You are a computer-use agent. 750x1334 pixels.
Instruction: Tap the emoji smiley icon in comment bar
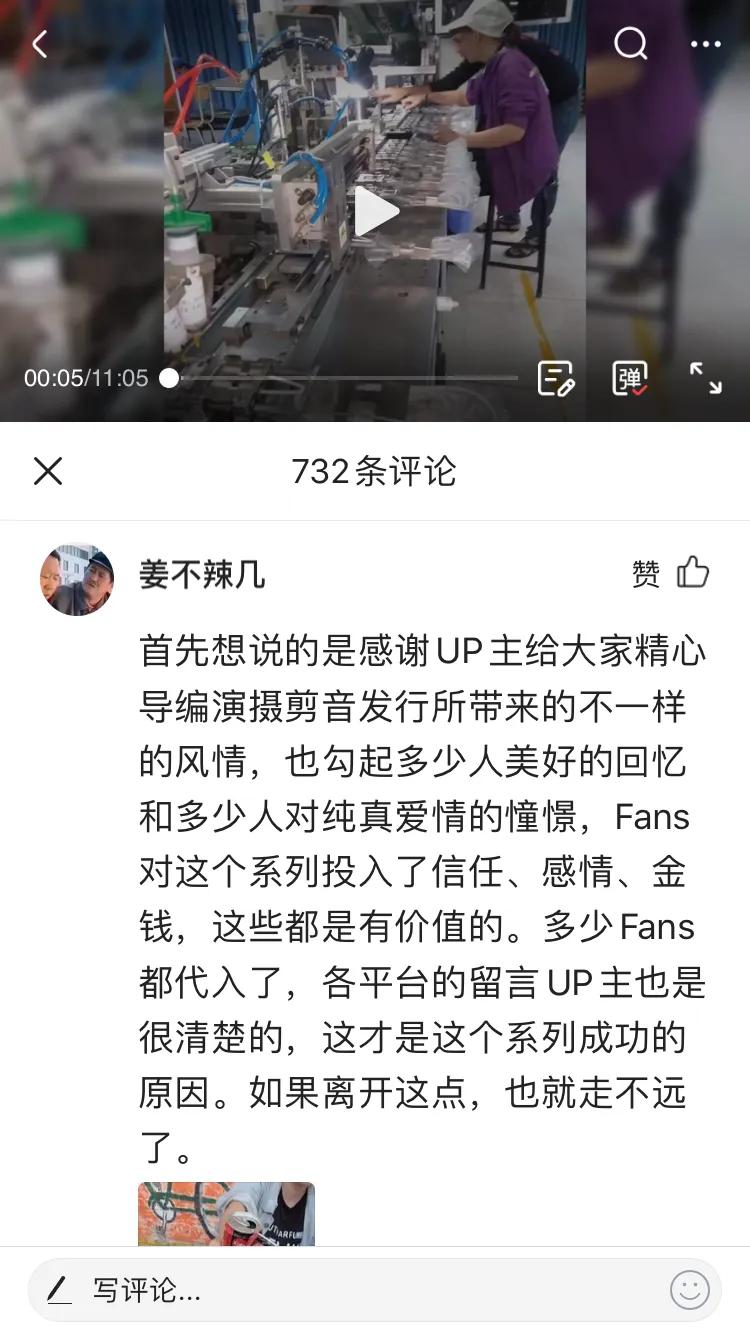click(688, 1290)
